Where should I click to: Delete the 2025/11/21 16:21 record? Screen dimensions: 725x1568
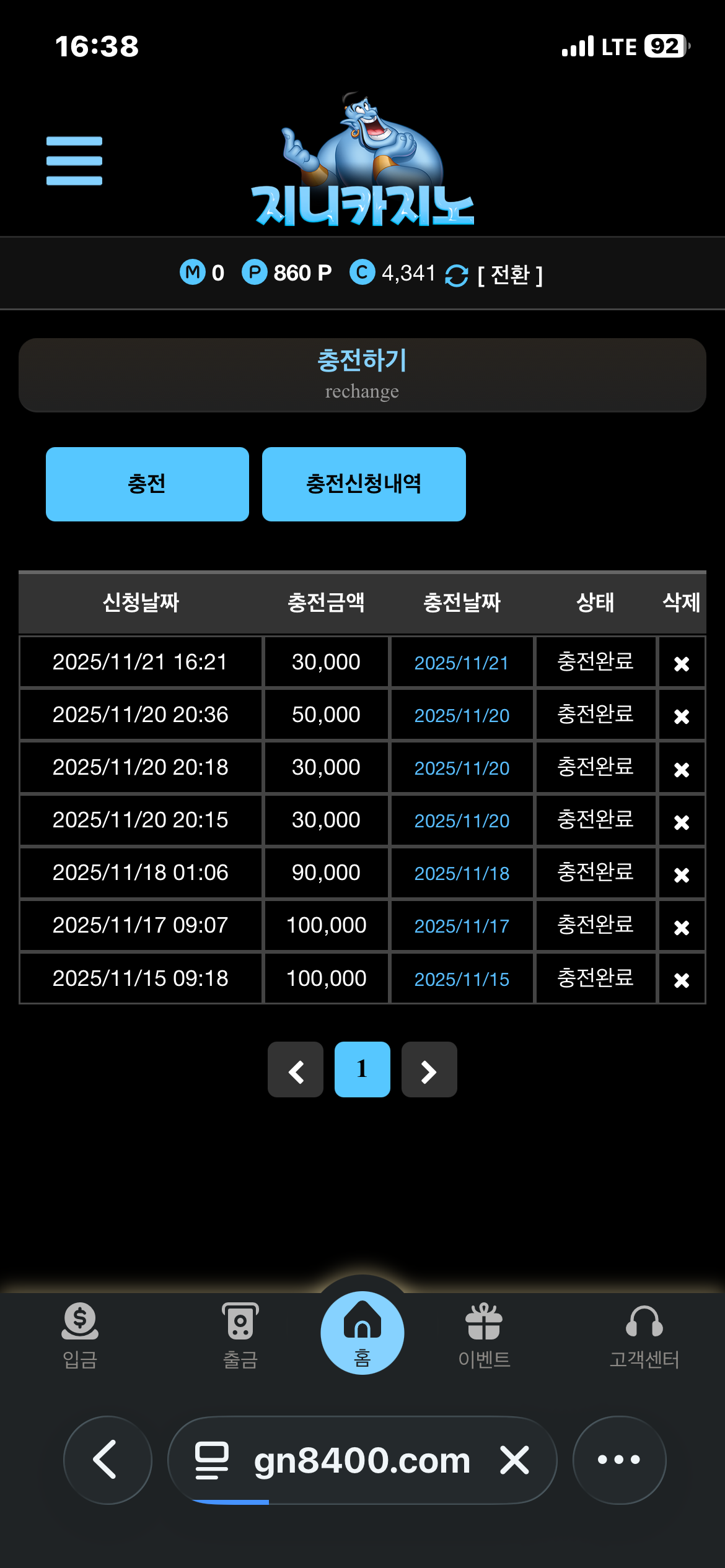682,664
